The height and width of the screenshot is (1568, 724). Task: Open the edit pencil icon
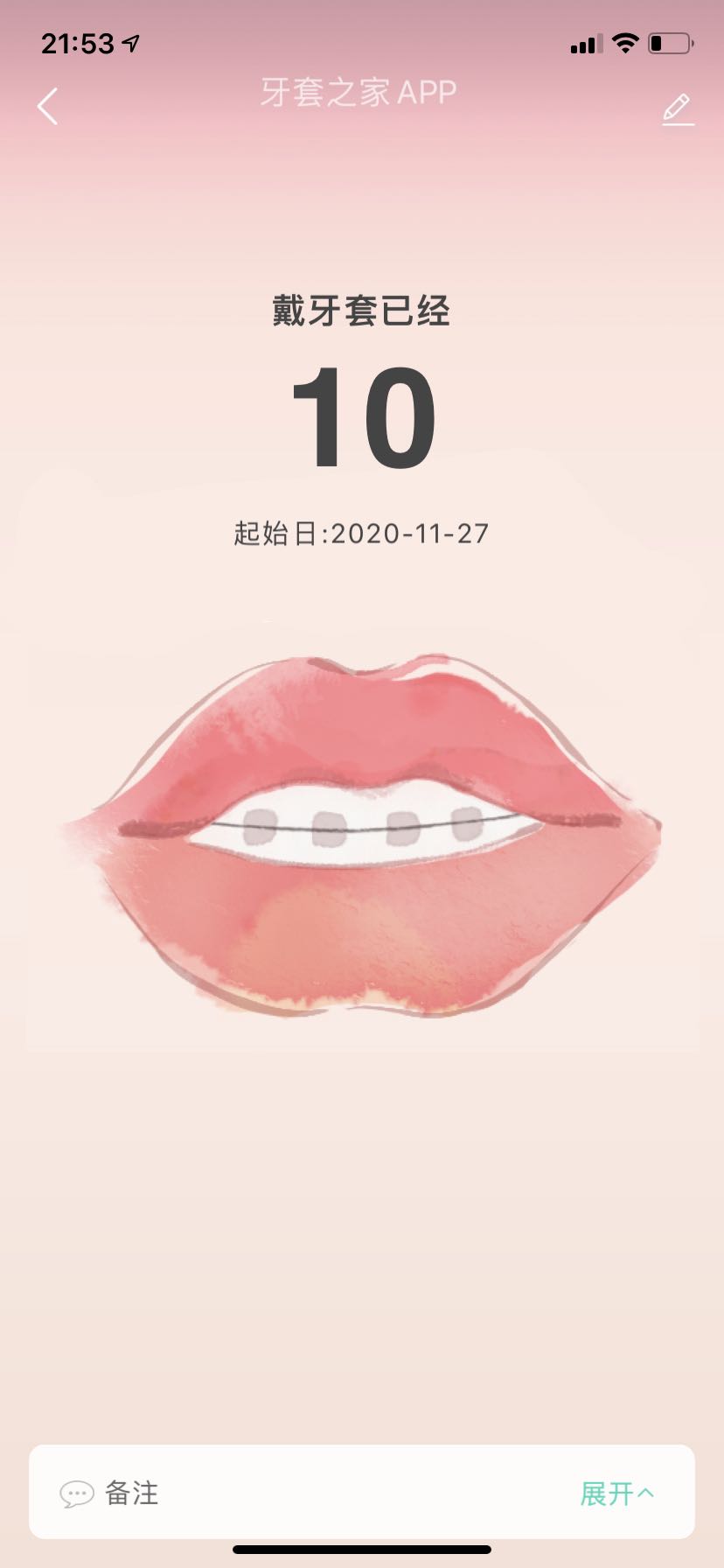(x=677, y=109)
